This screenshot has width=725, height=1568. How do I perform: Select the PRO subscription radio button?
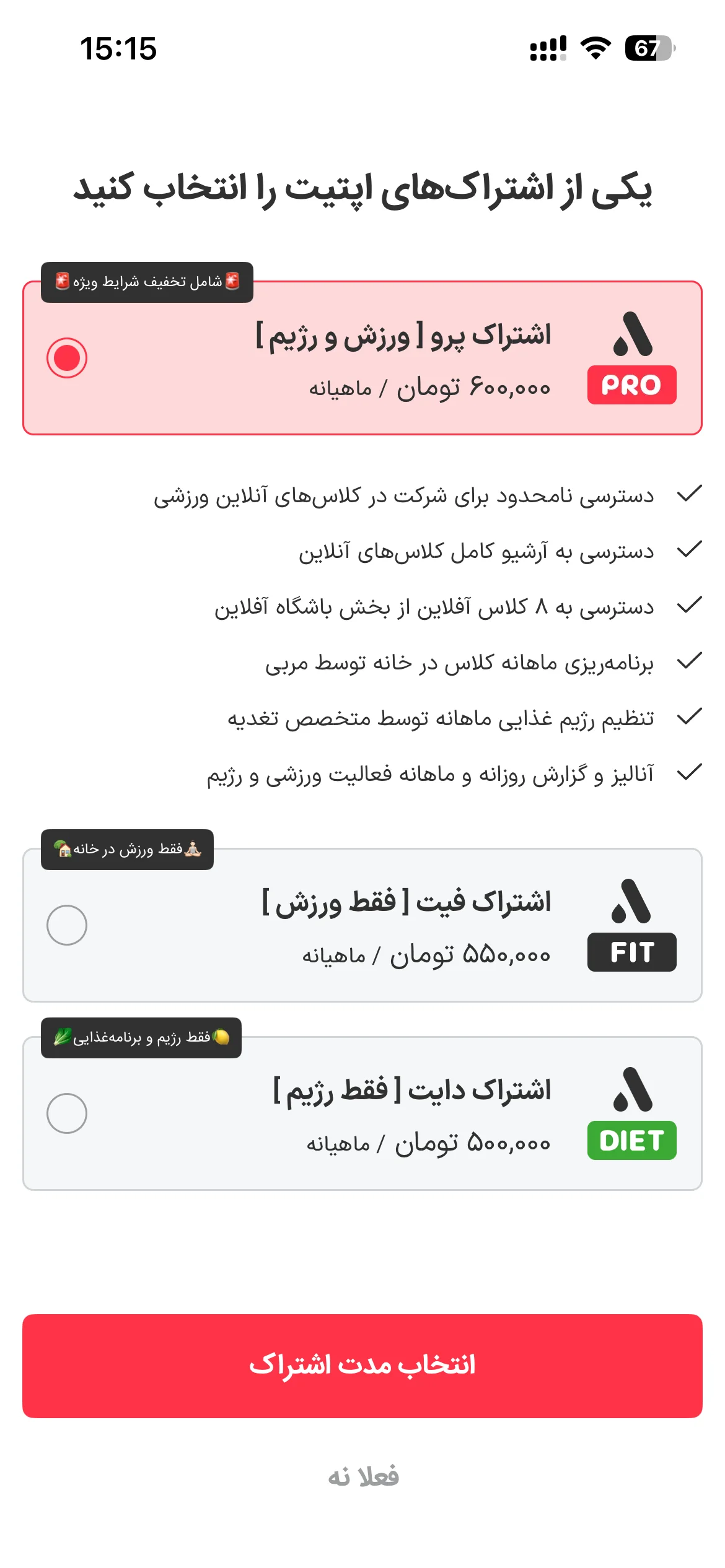tap(67, 358)
